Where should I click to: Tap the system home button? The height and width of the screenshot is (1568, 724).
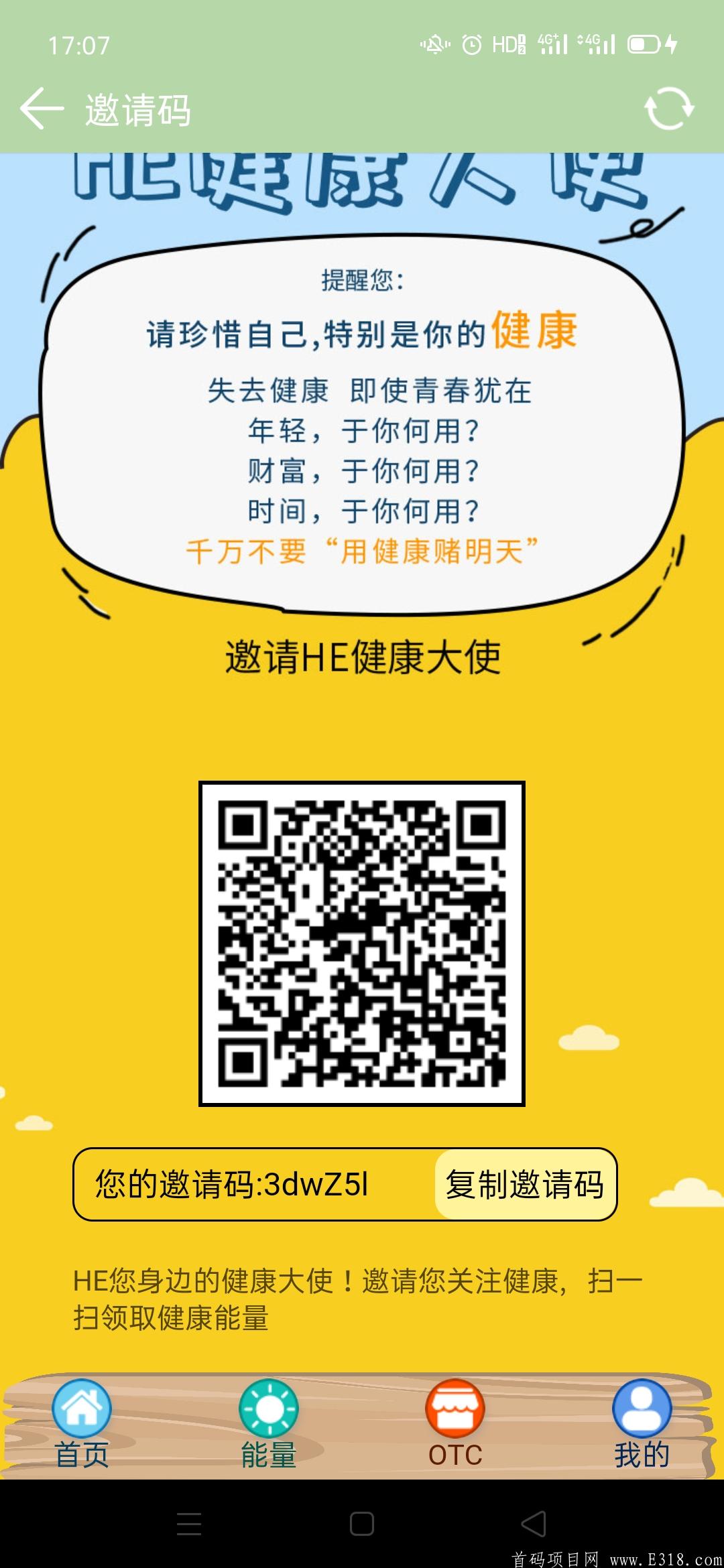point(362,1524)
